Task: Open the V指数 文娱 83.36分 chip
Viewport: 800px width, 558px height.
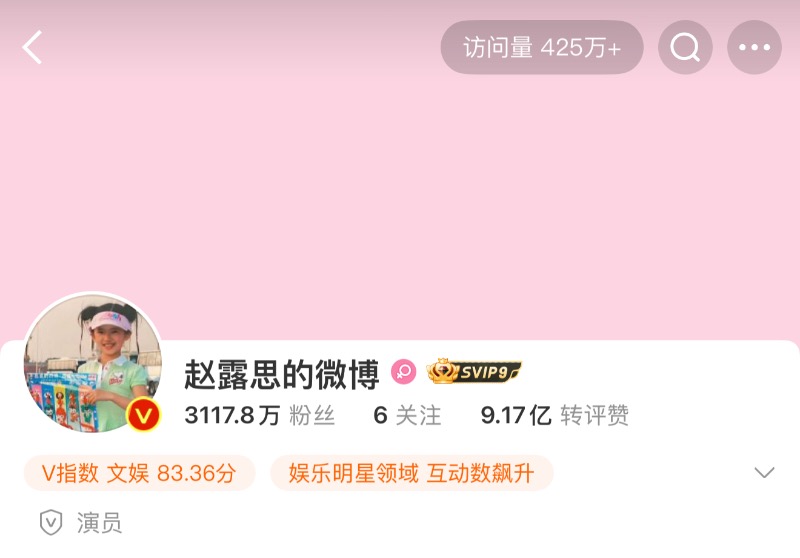Action: click(139, 473)
